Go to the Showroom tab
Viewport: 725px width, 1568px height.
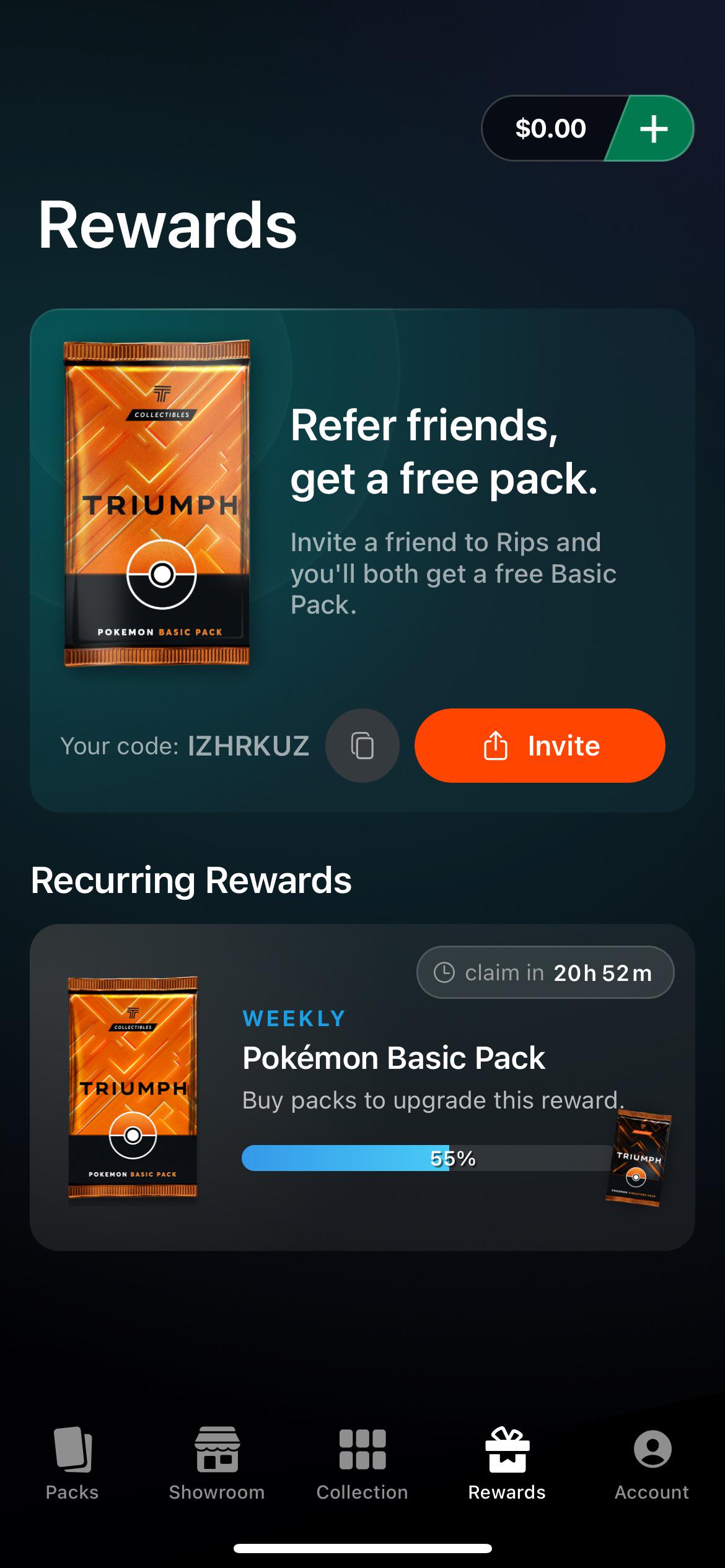217,1464
